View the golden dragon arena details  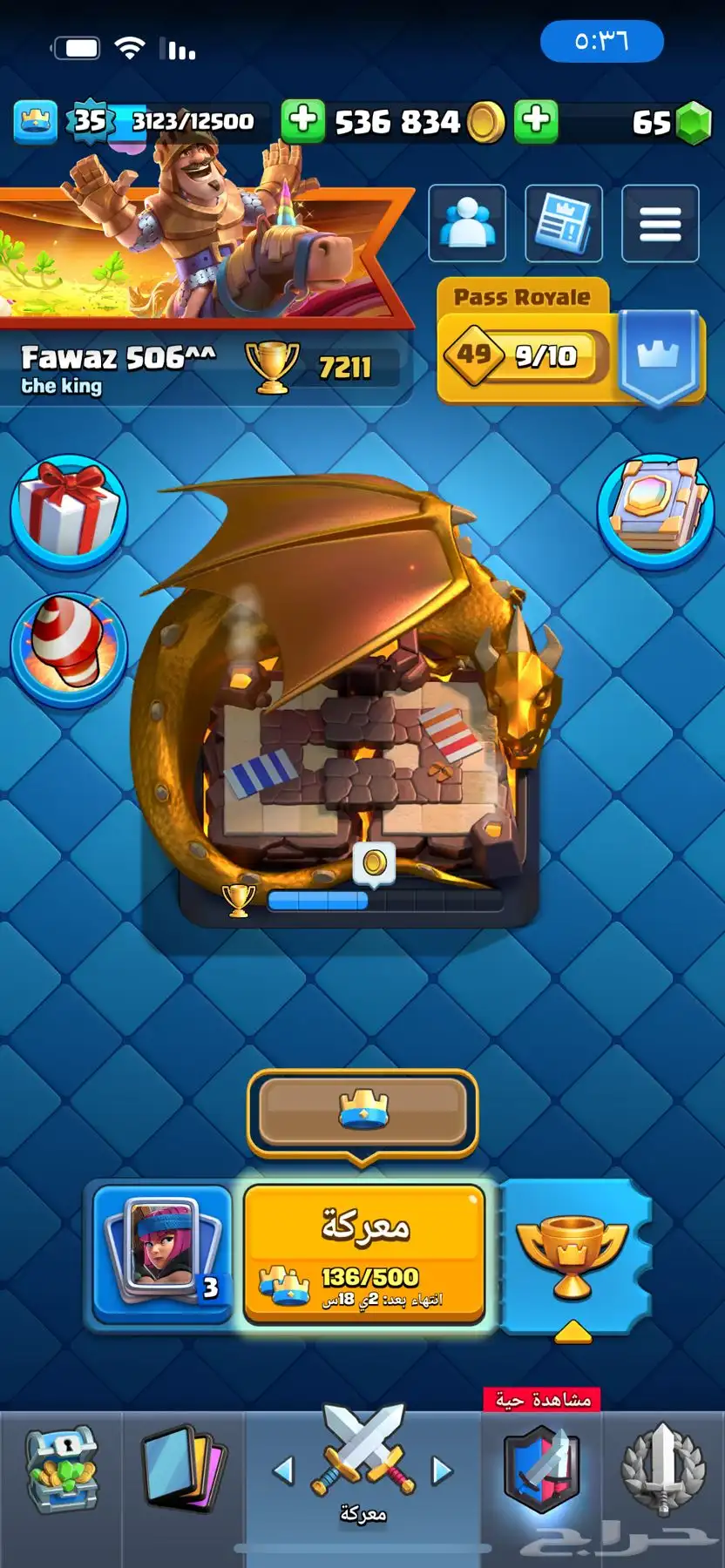pos(357,697)
